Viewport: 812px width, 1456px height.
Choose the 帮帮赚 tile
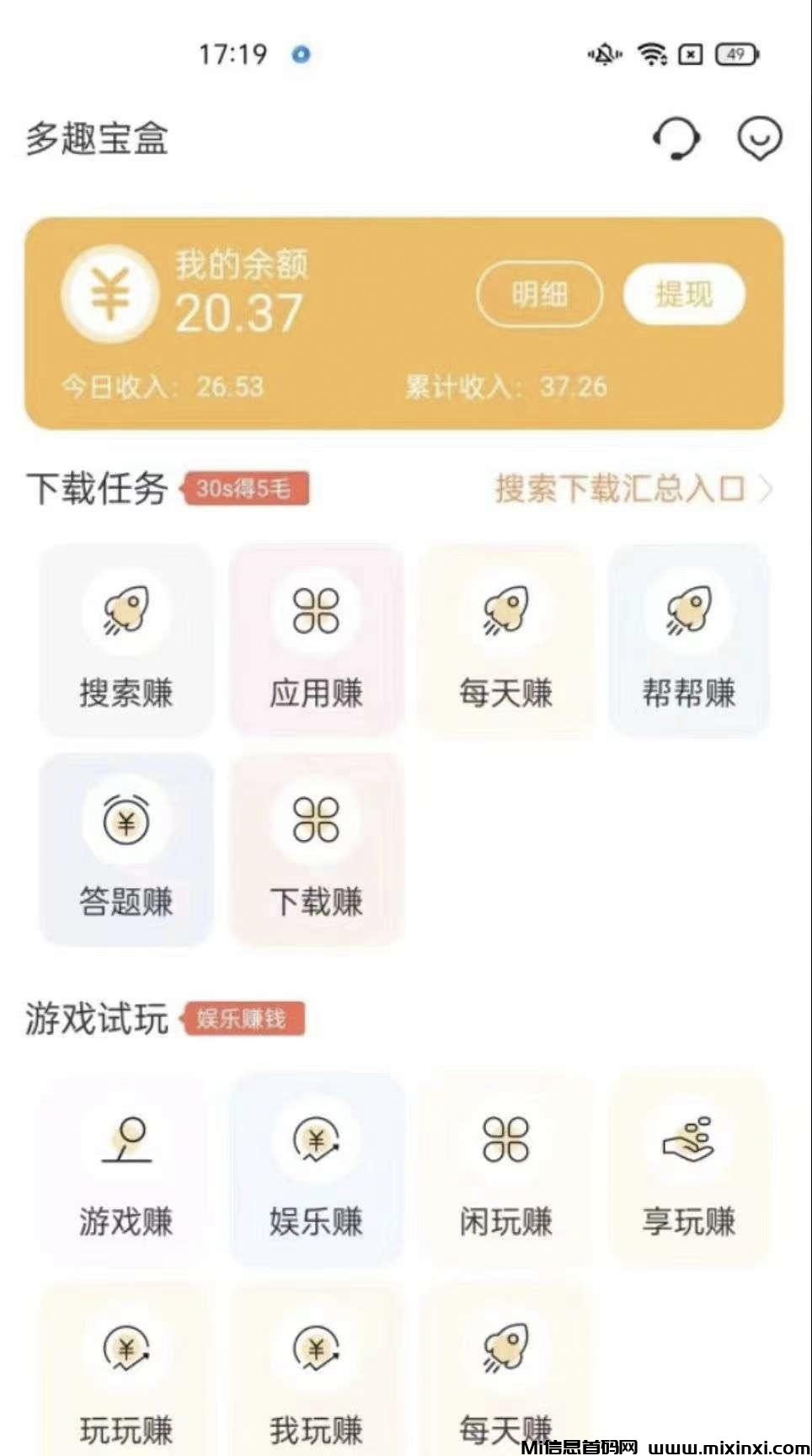pyautogui.click(x=689, y=641)
